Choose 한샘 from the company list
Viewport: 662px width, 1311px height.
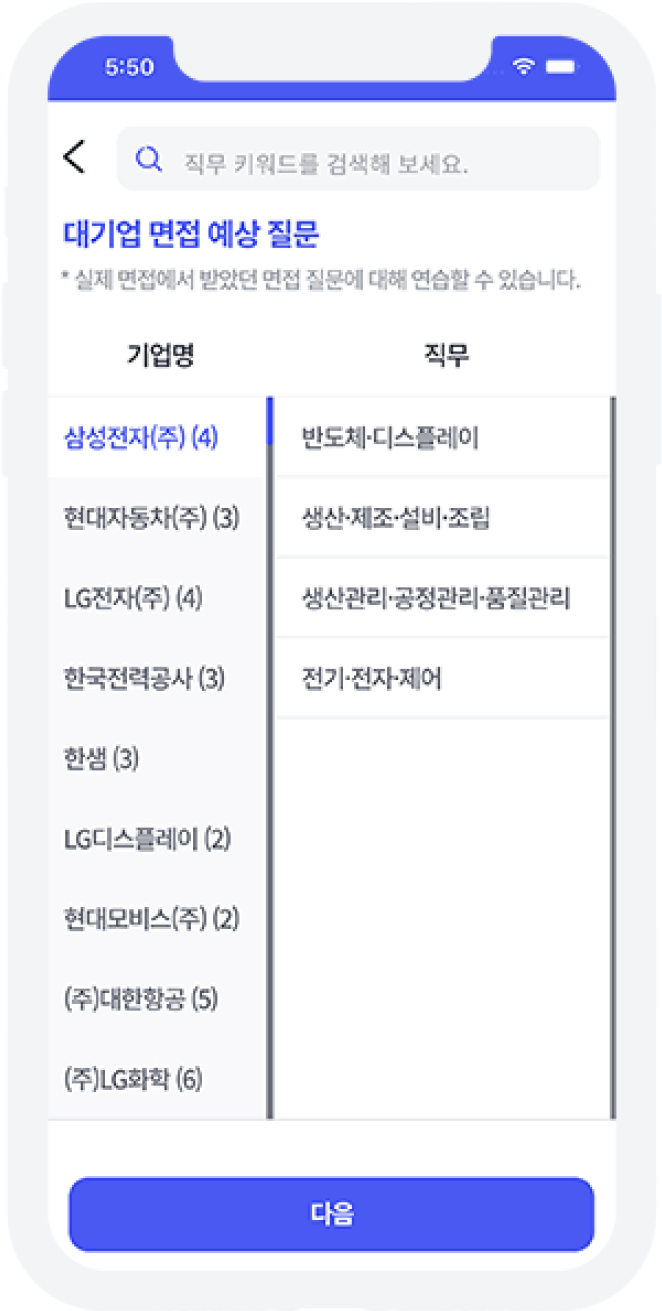tap(157, 758)
